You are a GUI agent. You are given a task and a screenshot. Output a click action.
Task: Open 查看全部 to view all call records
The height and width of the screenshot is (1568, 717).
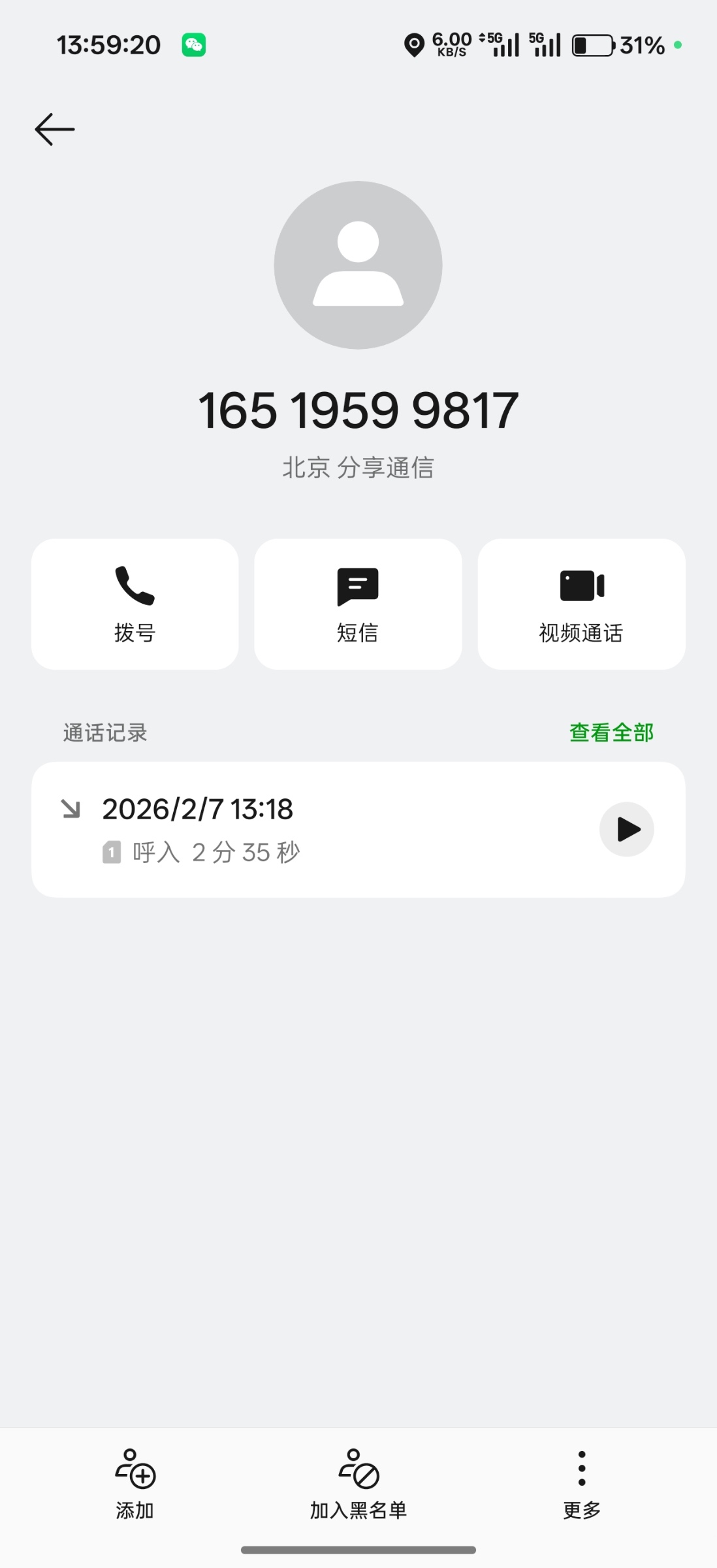click(611, 732)
